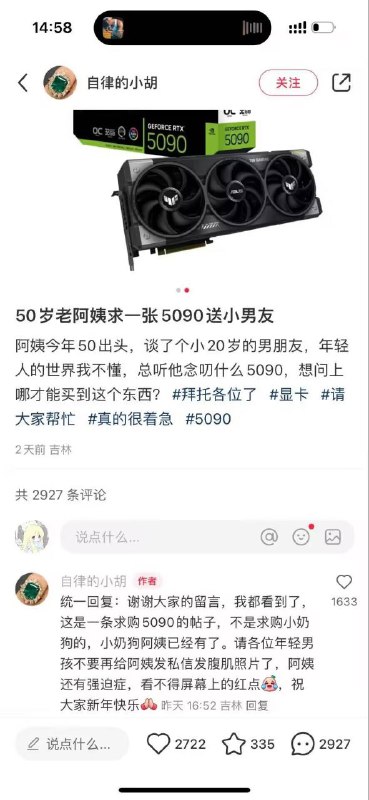Open the emoji picker in the comment box
Viewport: 369px width, 800px height.
coord(301,537)
